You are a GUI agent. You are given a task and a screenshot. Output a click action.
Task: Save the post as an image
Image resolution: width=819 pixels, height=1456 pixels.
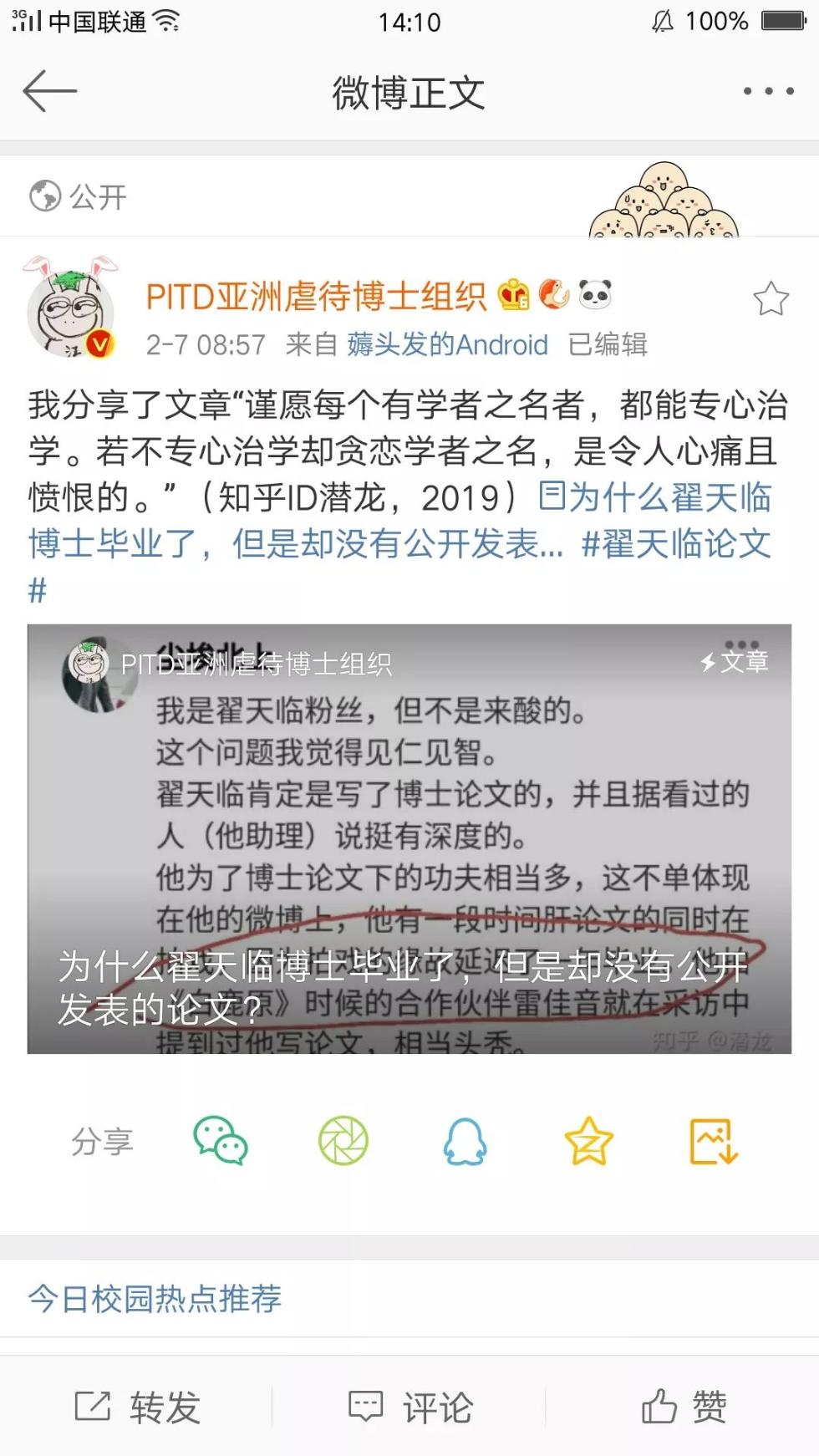pos(713,1141)
